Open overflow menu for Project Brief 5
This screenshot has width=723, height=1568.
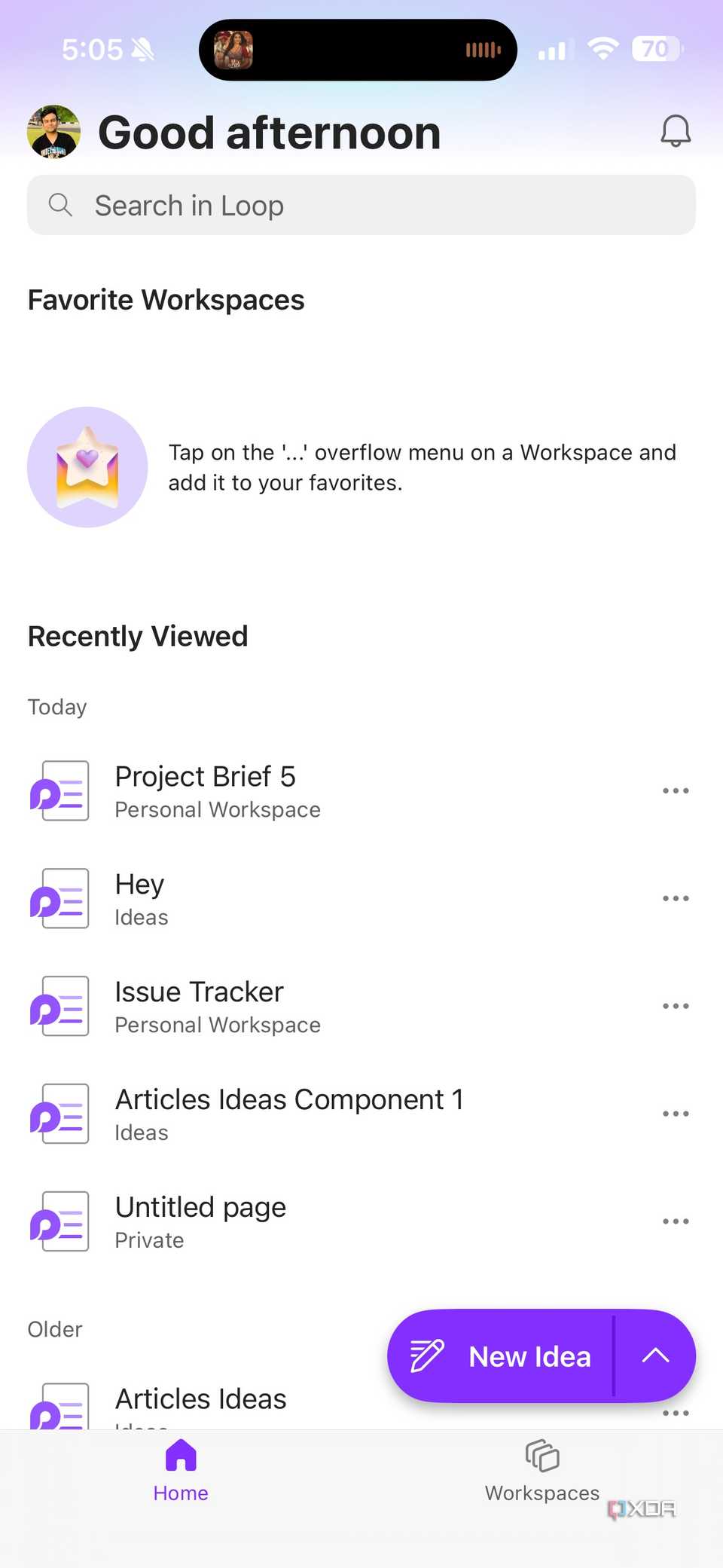675,790
